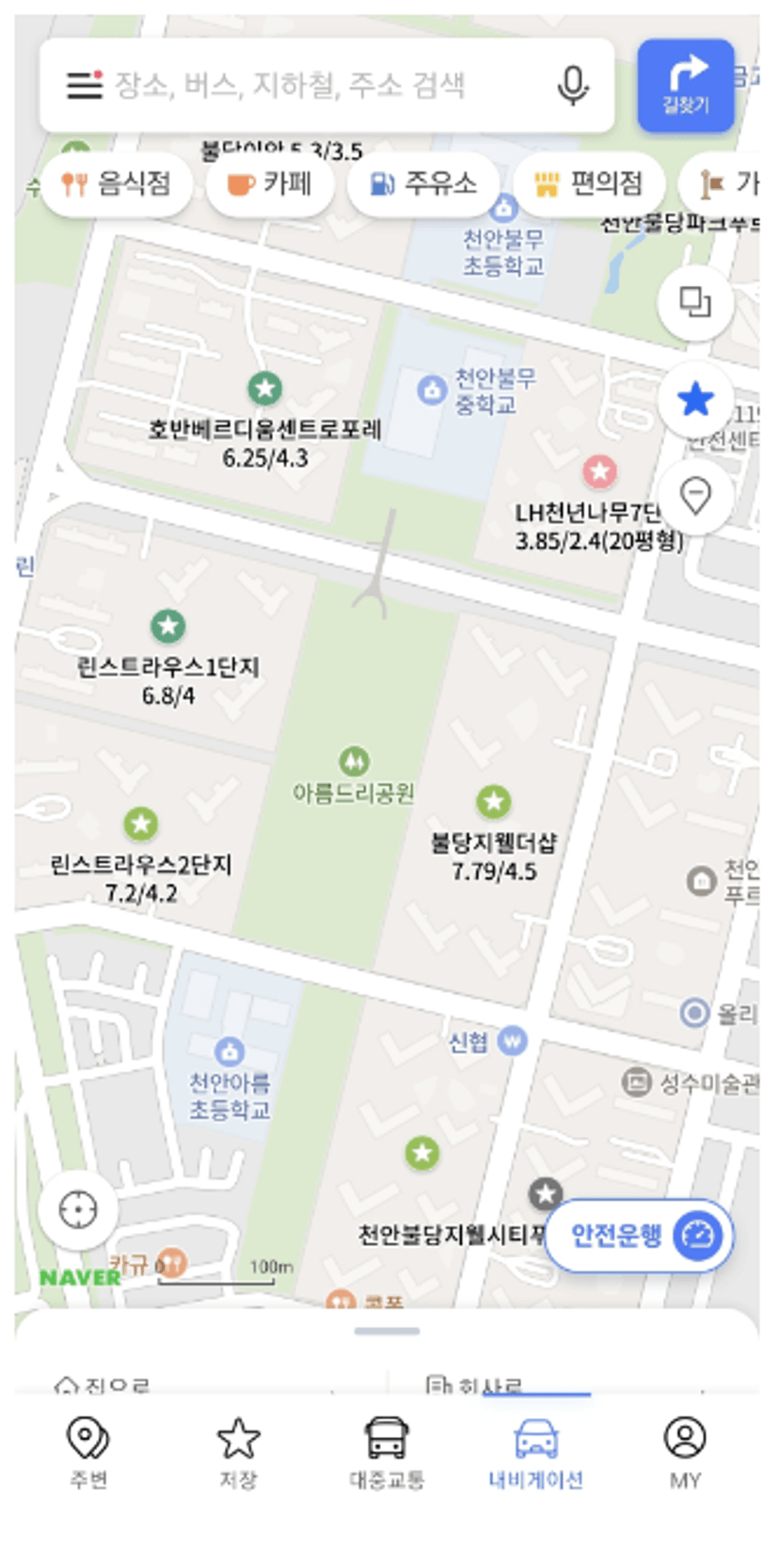Tap the location pin button
This screenshot has height=1568, width=778.
point(695,496)
